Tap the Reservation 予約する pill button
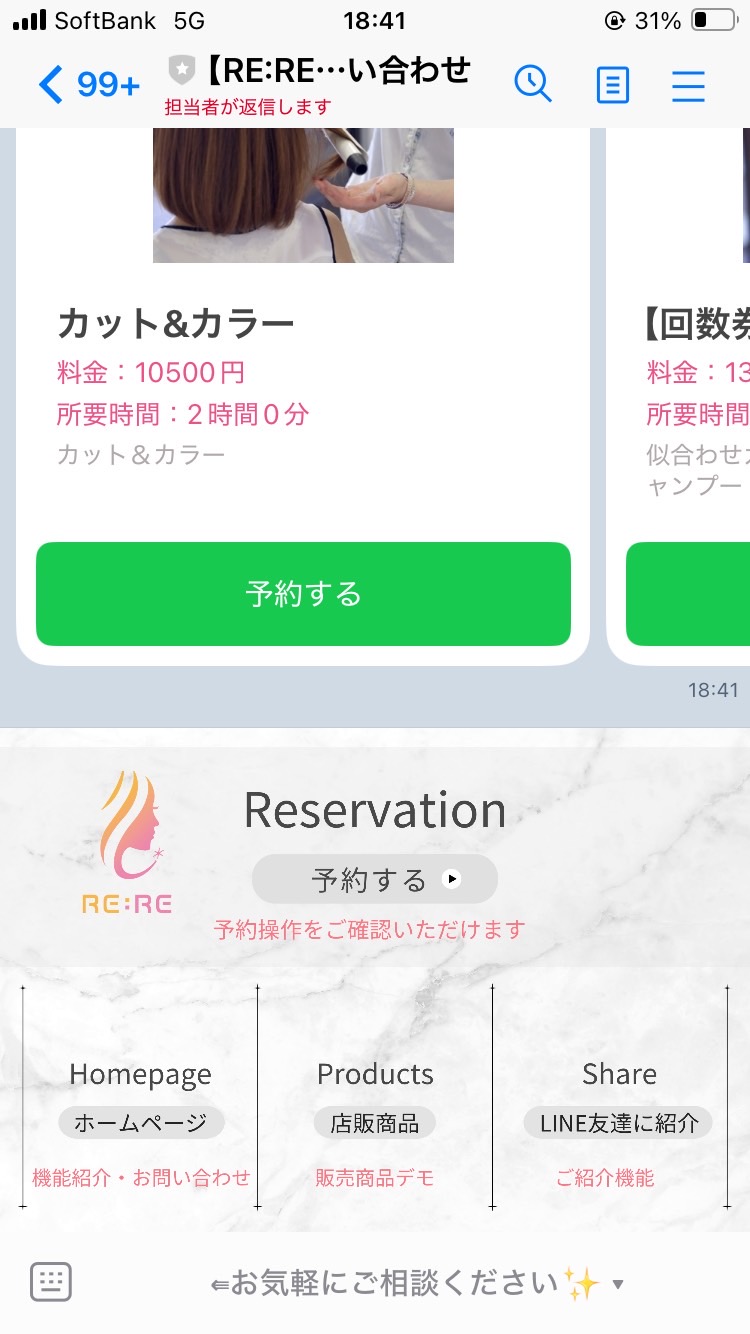 pos(374,879)
